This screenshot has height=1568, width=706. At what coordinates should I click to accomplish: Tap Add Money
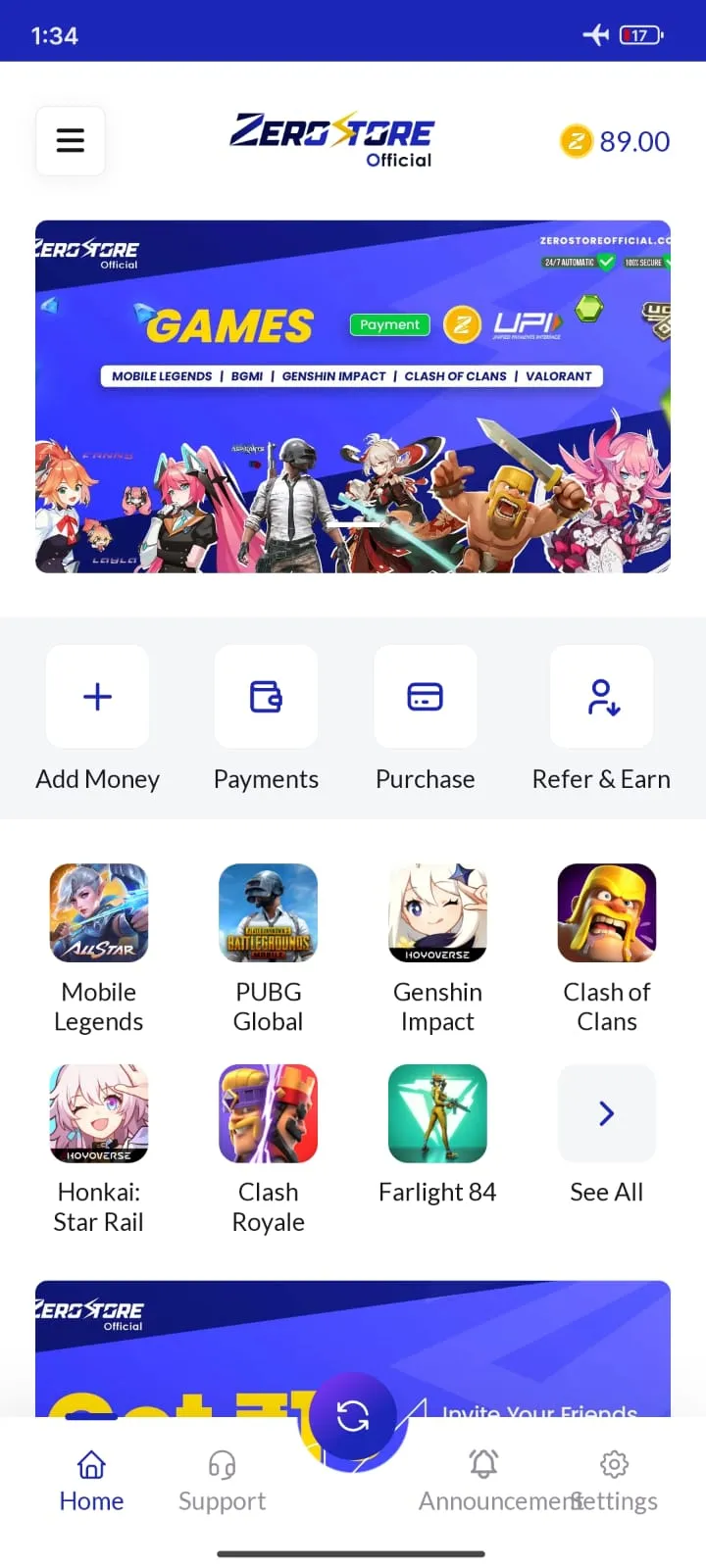pos(98,697)
